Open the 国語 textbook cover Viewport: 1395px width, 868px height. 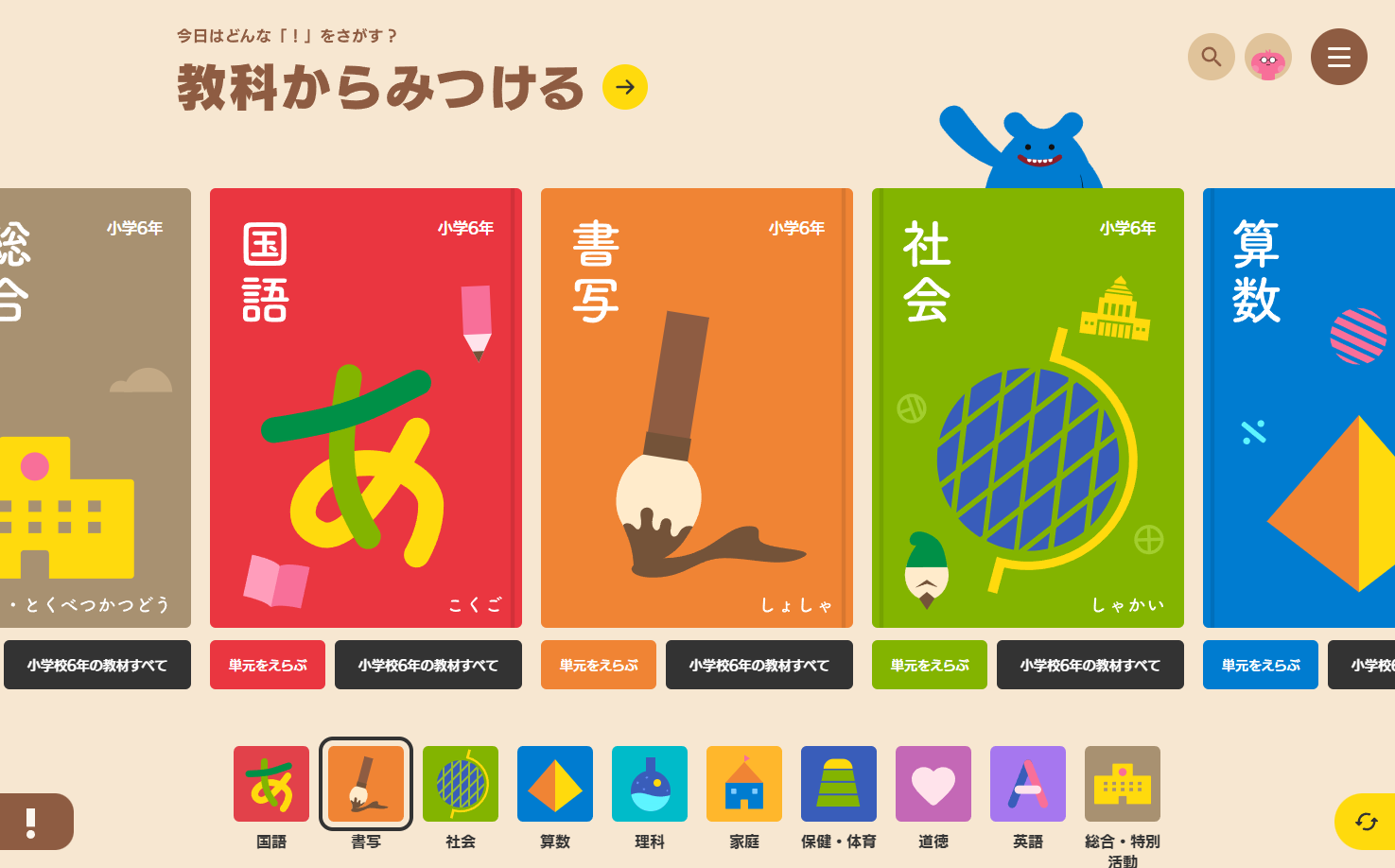click(365, 408)
